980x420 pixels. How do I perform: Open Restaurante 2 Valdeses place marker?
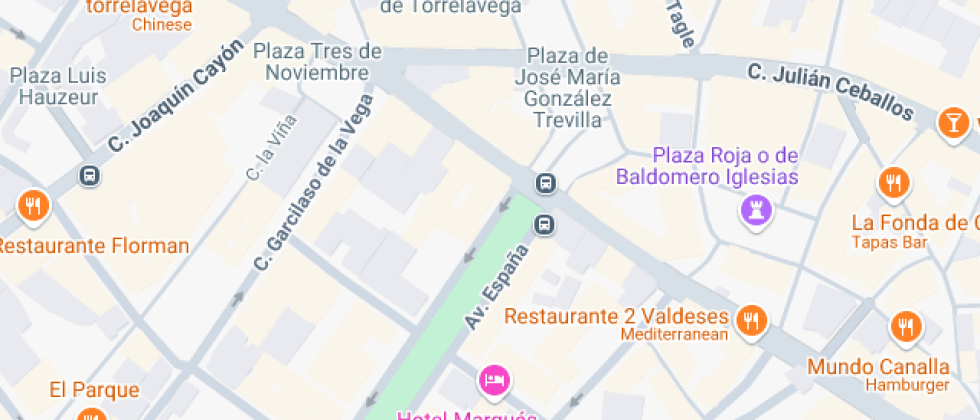point(750,320)
